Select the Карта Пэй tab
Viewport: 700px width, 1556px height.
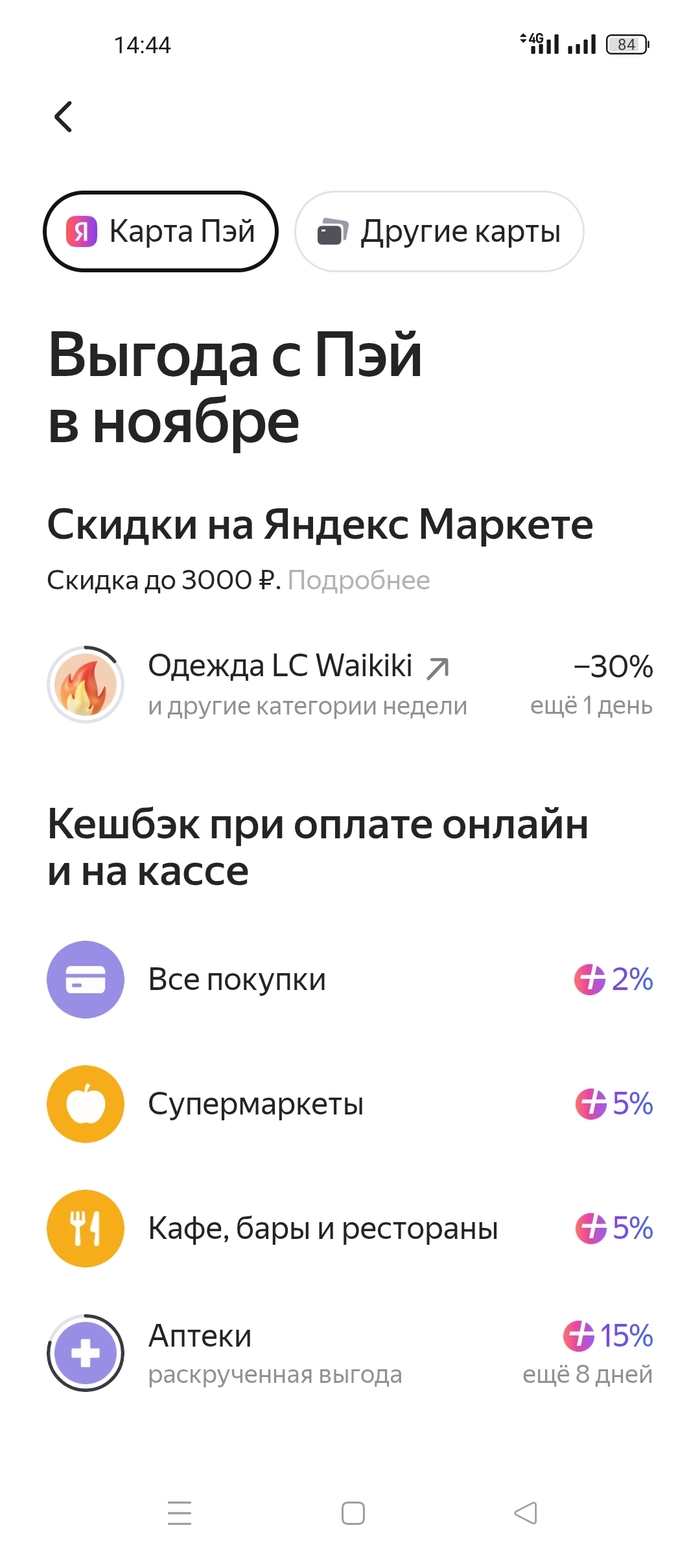(x=160, y=232)
